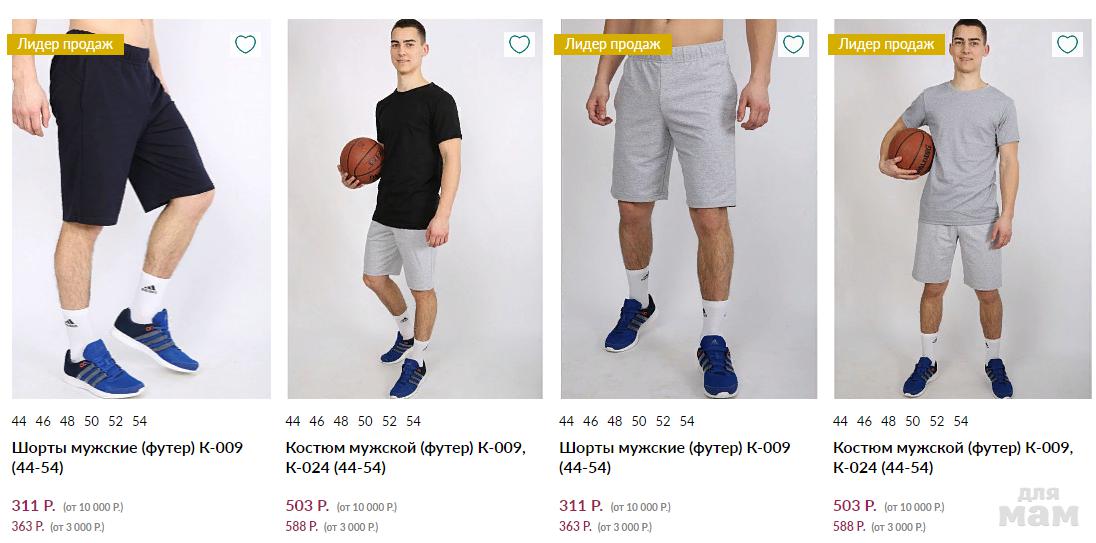
Task: View the grey t-shirt suit product photo
Action: coord(962,220)
